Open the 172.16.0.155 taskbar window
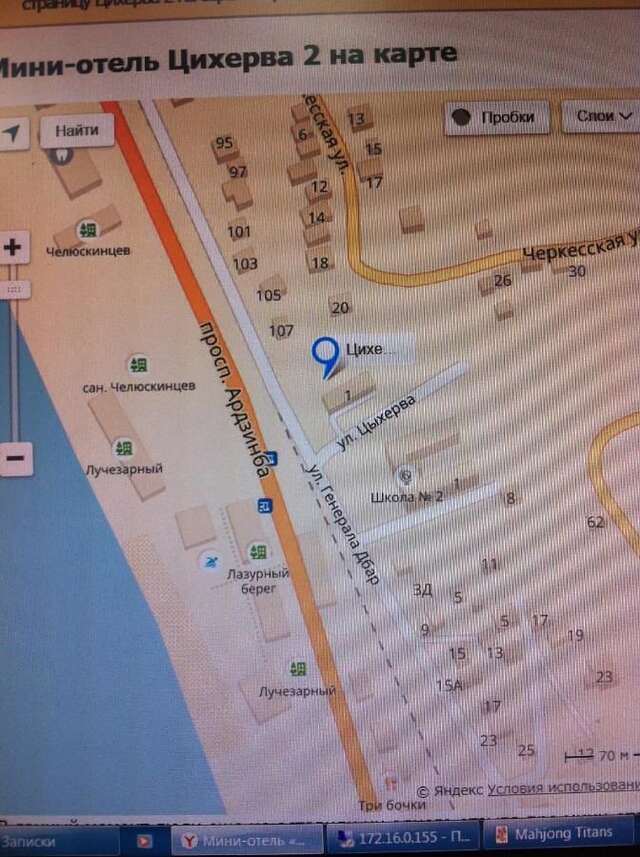The height and width of the screenshot is (857, 640). pyautogui.click(x=403, y=837)
